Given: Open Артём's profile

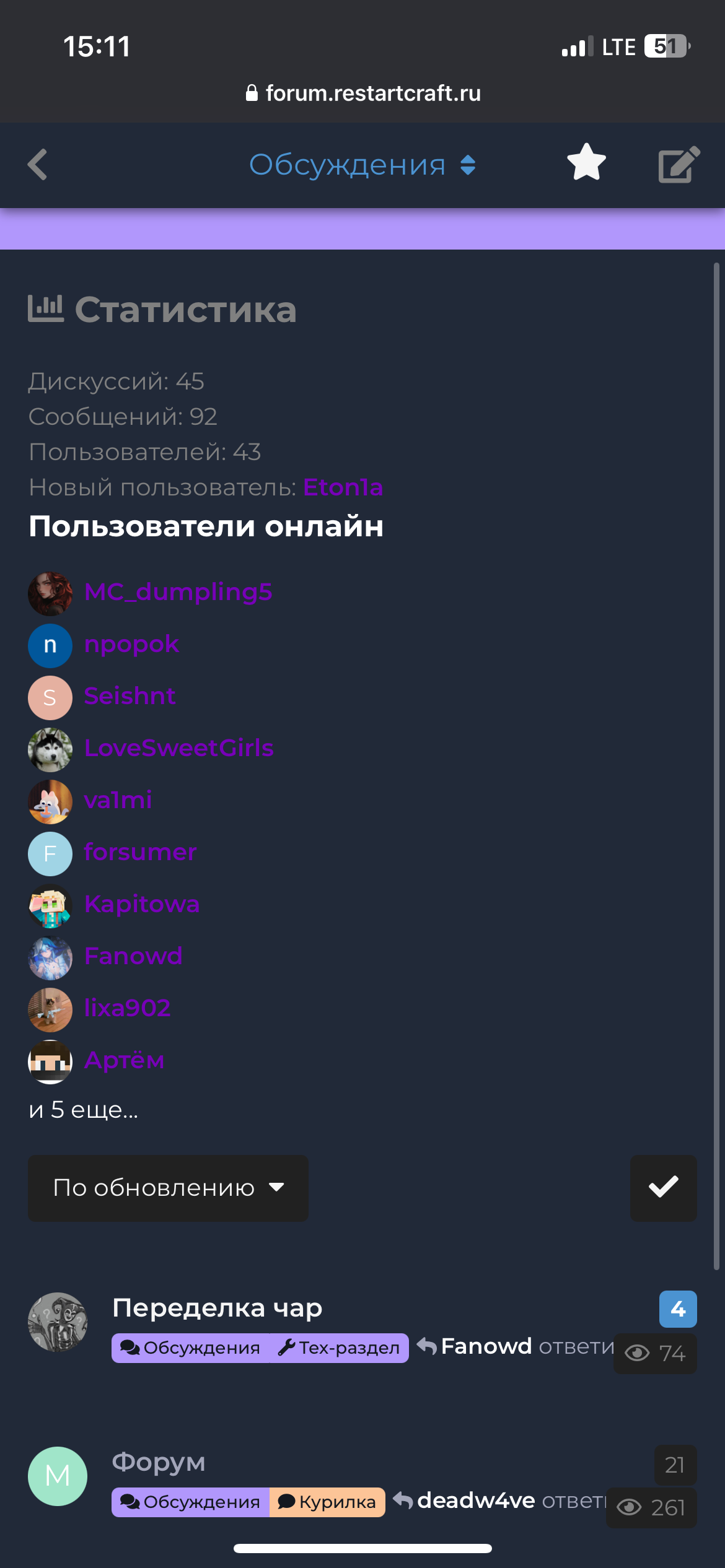Looking at the screenshot, I should (125, 1060).
